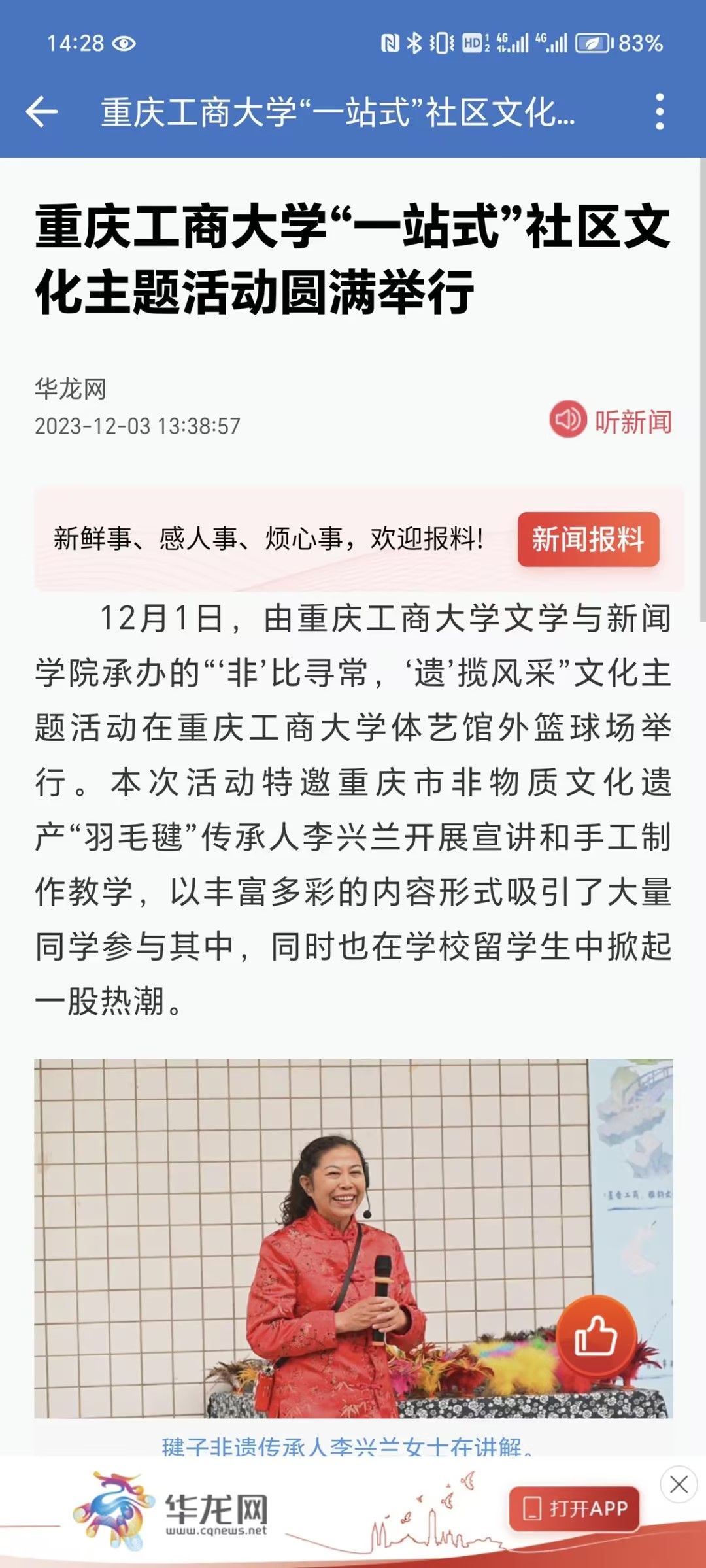Dismiss the bottom 华龙网 banner
The height and width of the screenshot is (1568, 706).
679,1484
